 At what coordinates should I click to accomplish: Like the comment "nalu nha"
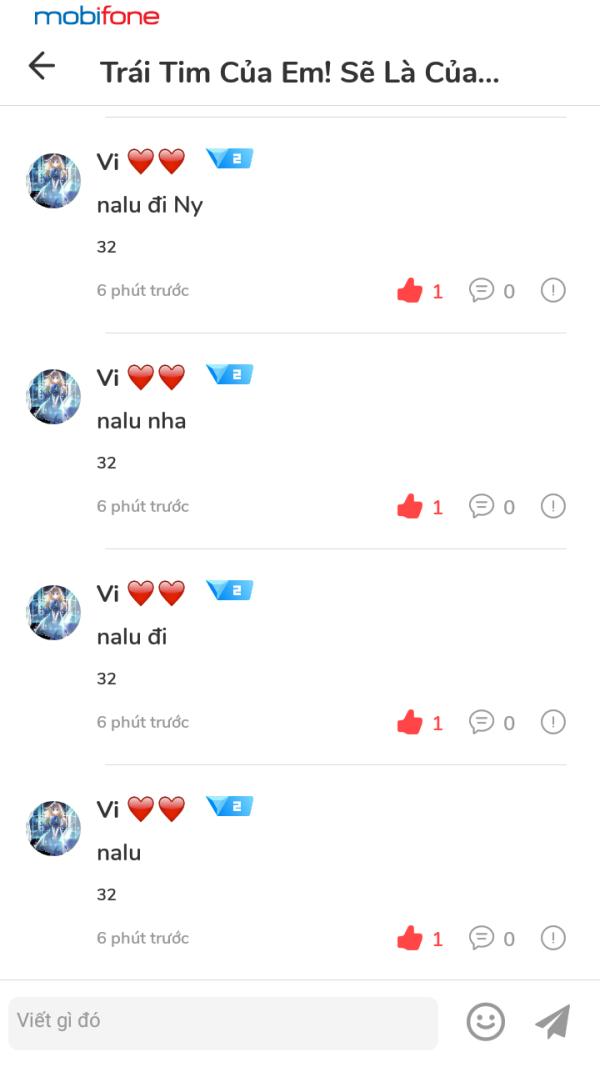coord(410,507)
